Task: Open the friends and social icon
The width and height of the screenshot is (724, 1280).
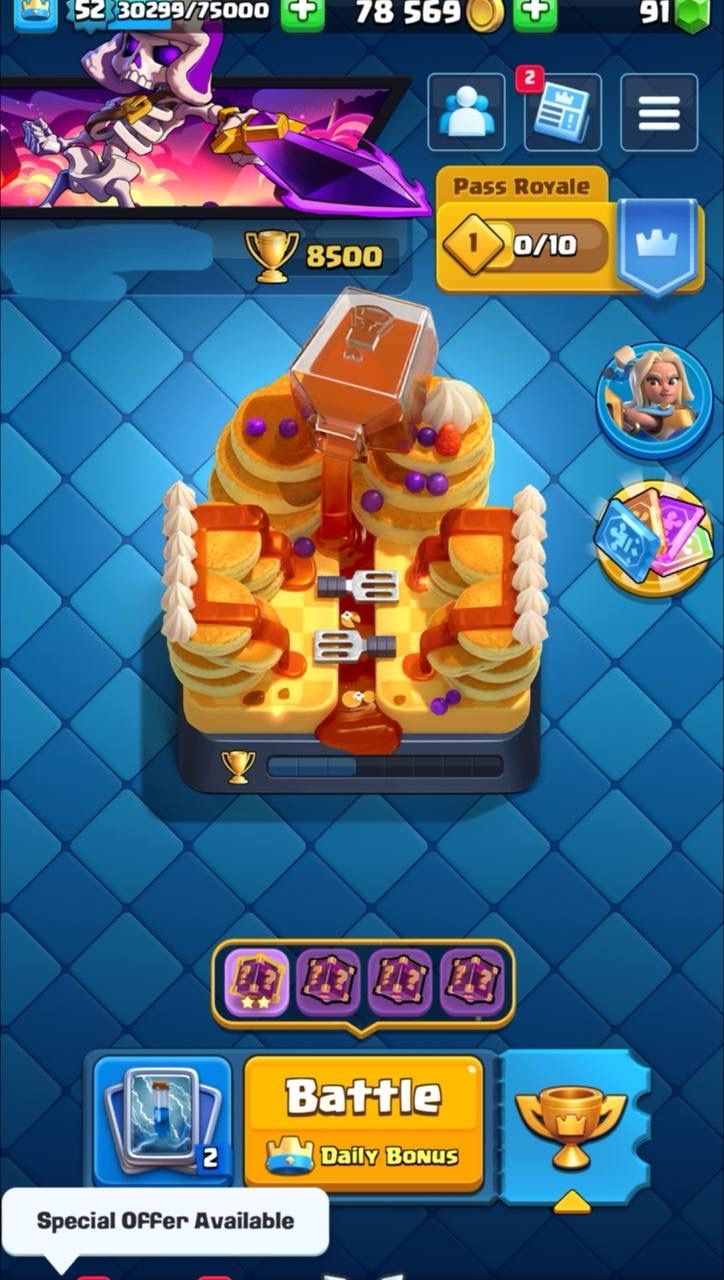Action: point(466,112)
